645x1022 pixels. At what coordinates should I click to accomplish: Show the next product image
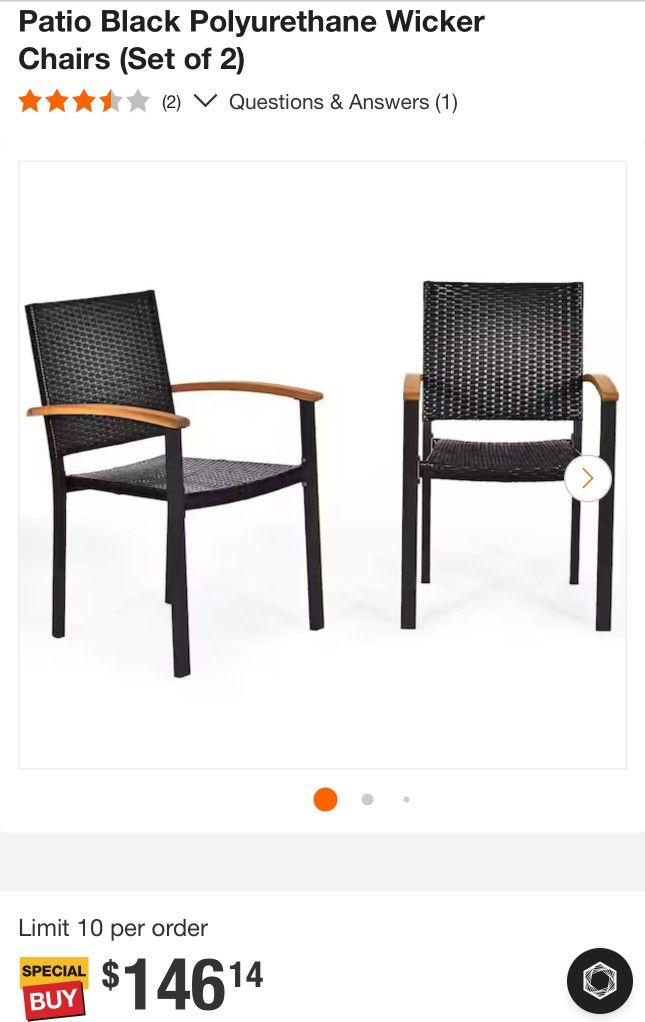(587, 479)
